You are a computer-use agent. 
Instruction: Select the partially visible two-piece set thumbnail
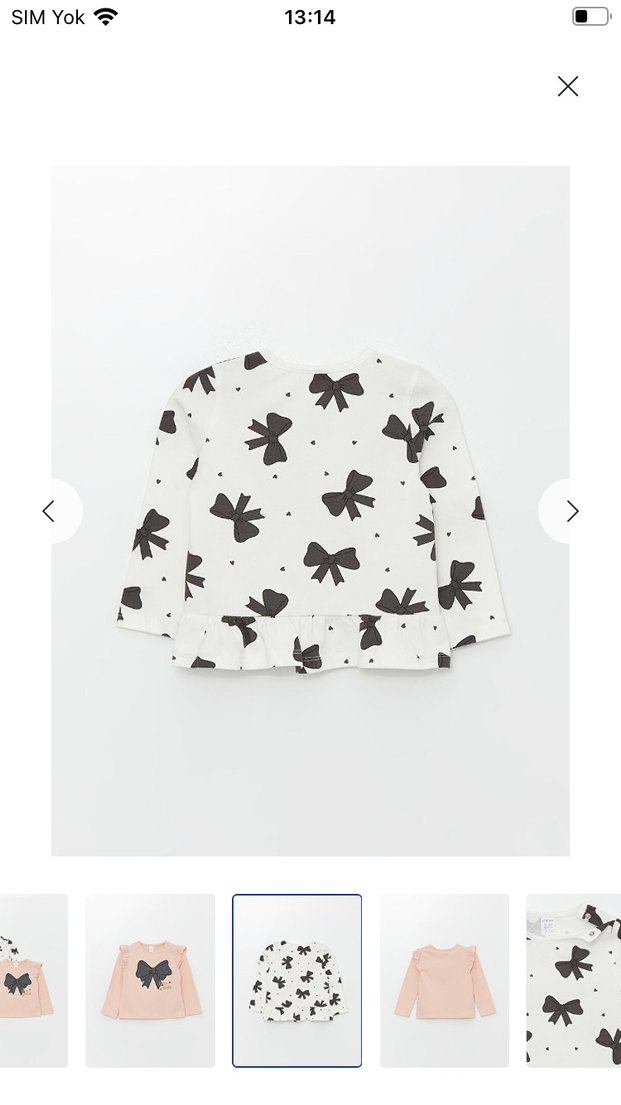point(32,980)
